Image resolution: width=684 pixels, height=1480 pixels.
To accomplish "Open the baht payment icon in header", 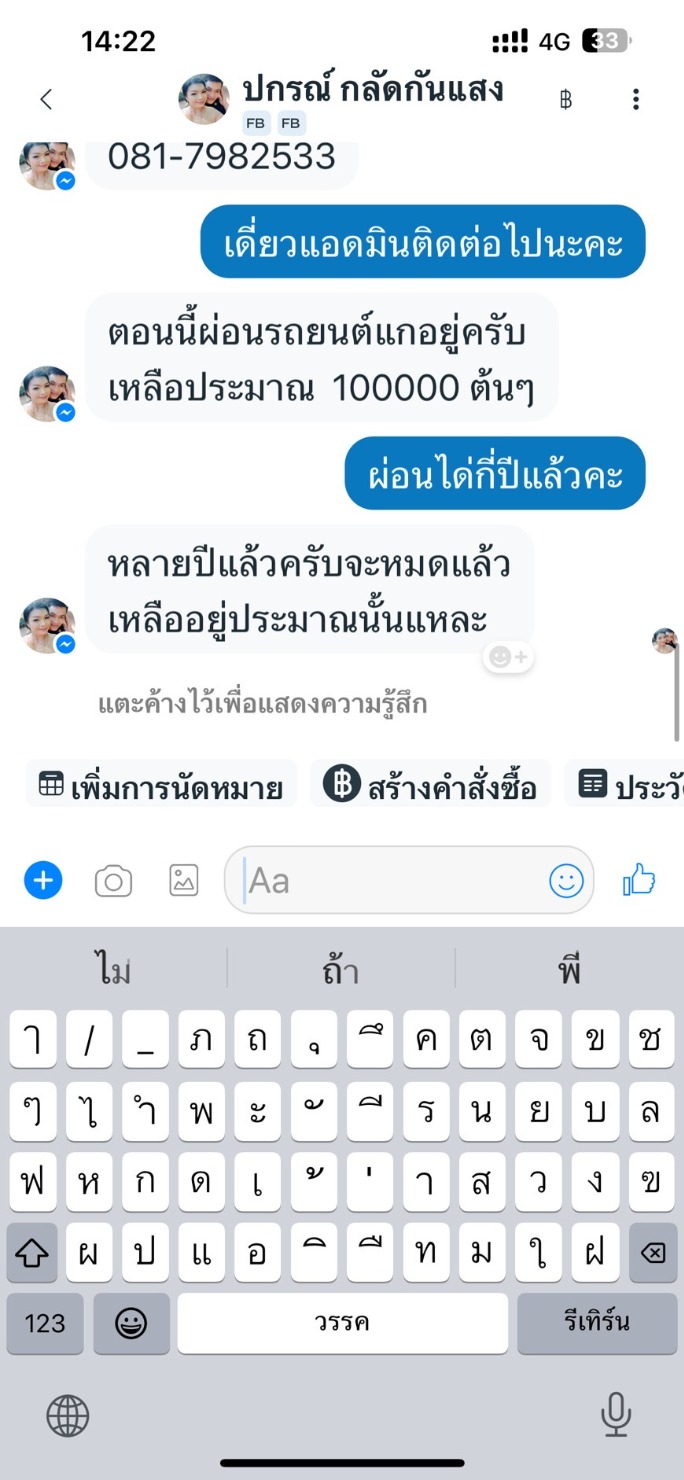I will [x=565, y=99].
